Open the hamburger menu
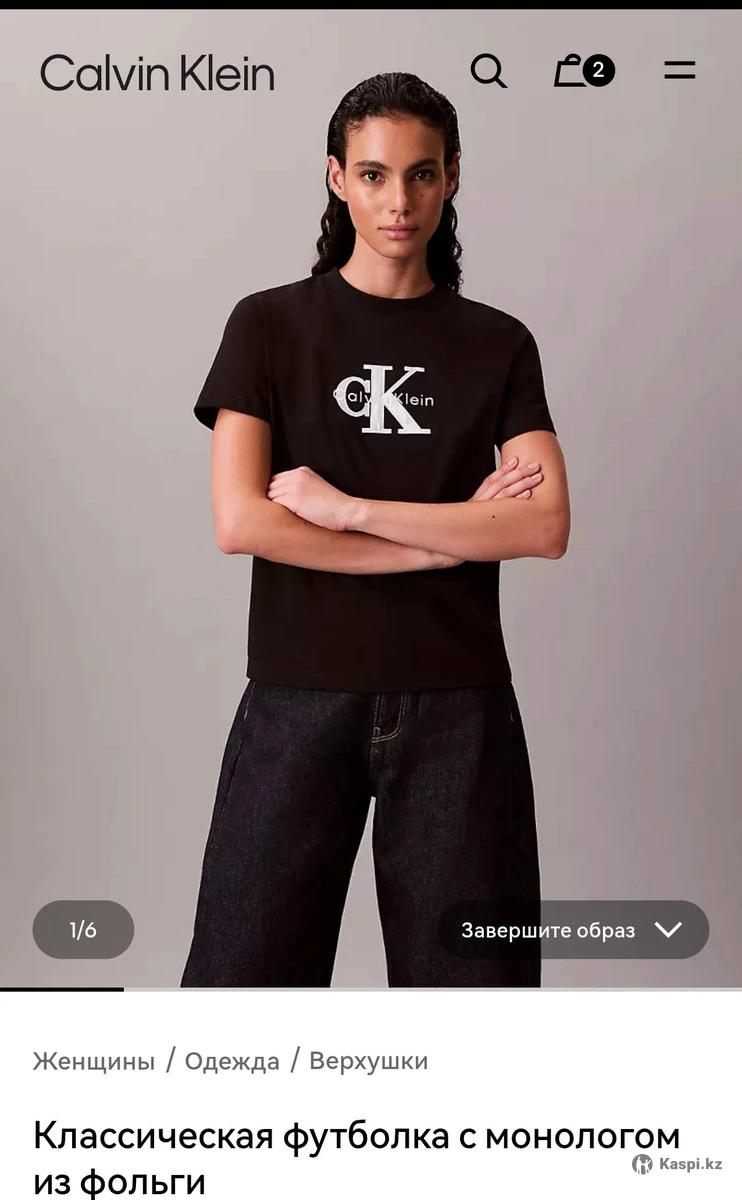 [680, 70]
